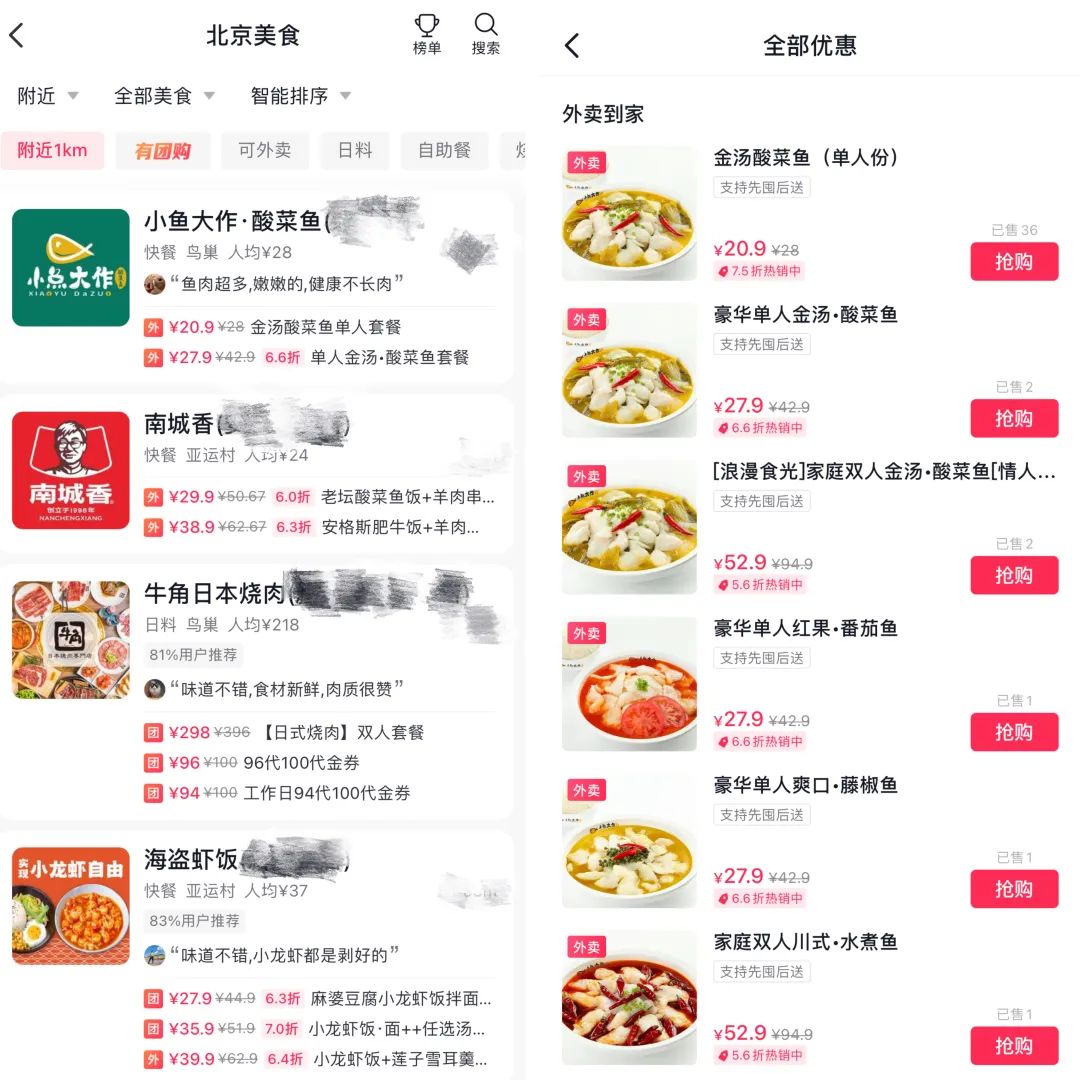Open the 海盗虾饭 restaurant card
1080x1080 pixels.
coord(191,859)
